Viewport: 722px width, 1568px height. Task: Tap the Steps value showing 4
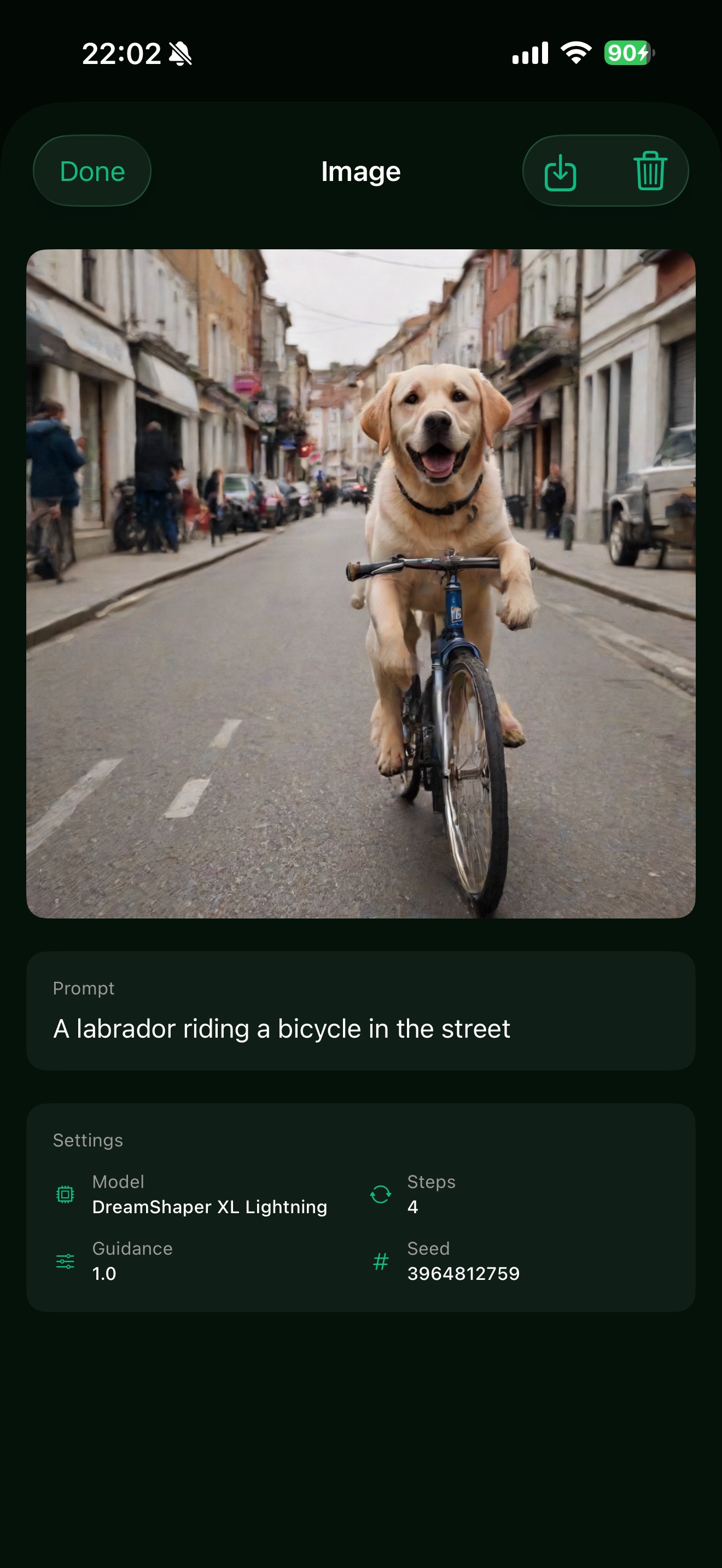(414, 1207)
